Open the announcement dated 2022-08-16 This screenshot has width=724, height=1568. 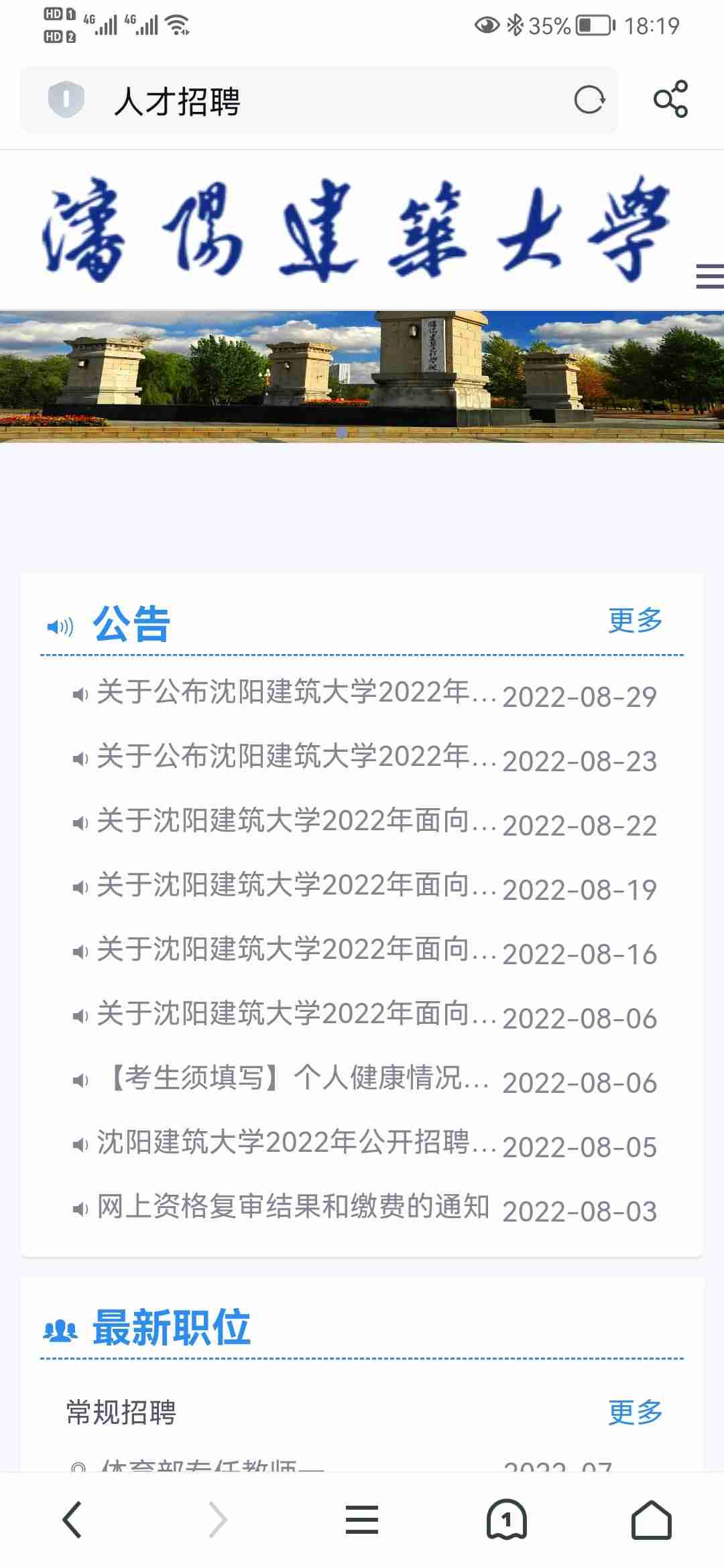[x=295, y=950]
